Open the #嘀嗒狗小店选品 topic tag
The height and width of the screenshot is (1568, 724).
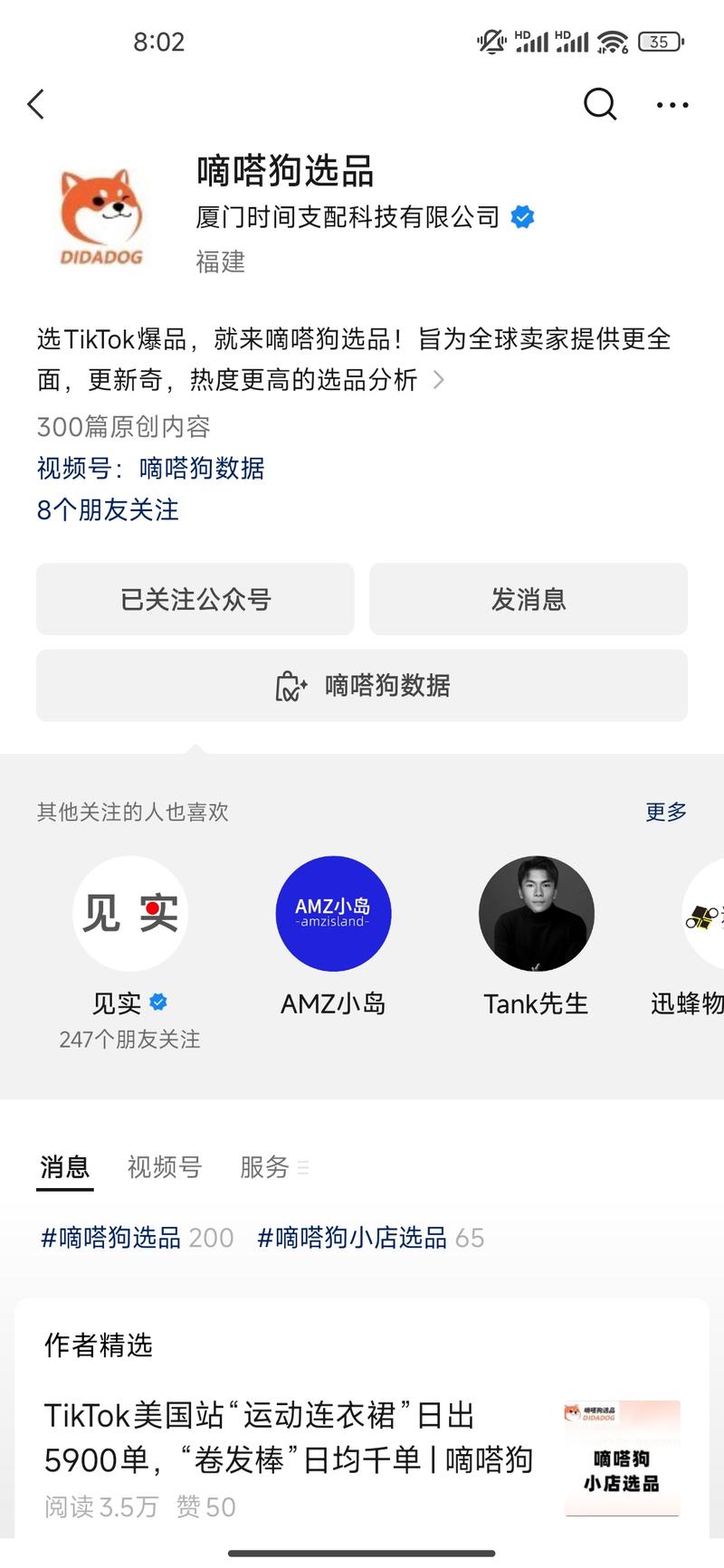click(x=371, y=1238)
